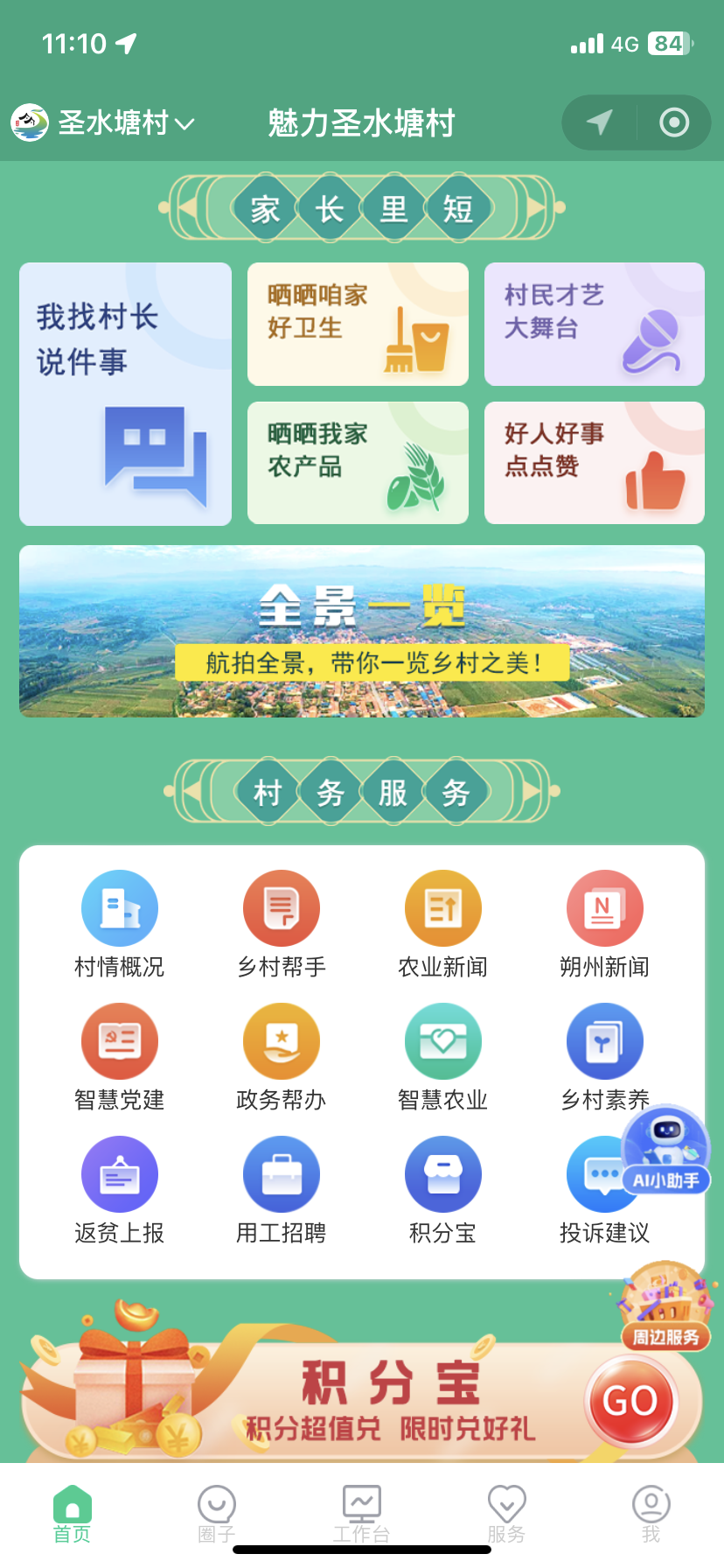
Task: View the 全景一览 aerial panorama banner
Action: 361,631
